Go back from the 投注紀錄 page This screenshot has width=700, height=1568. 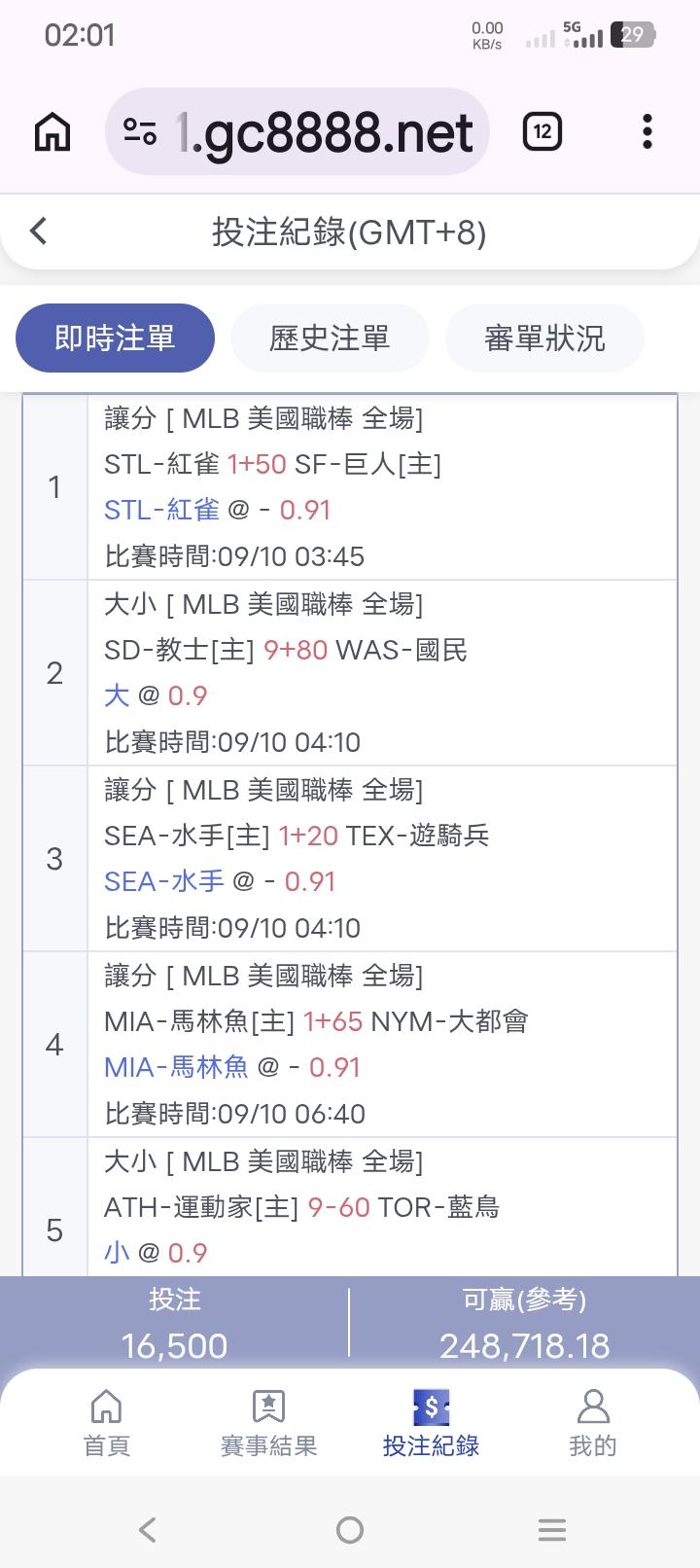pyautogui.click(x=38, y=232)
